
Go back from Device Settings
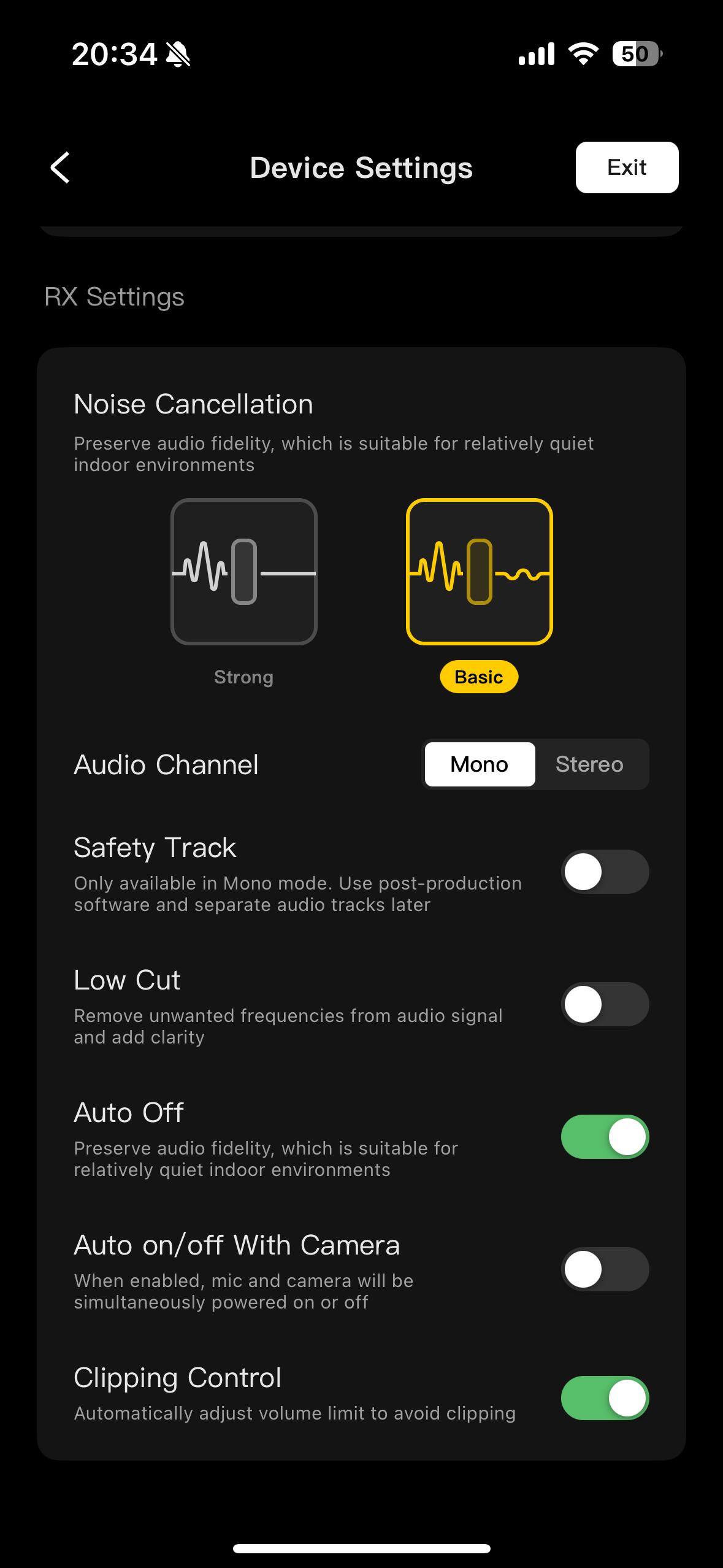[60, 167]
